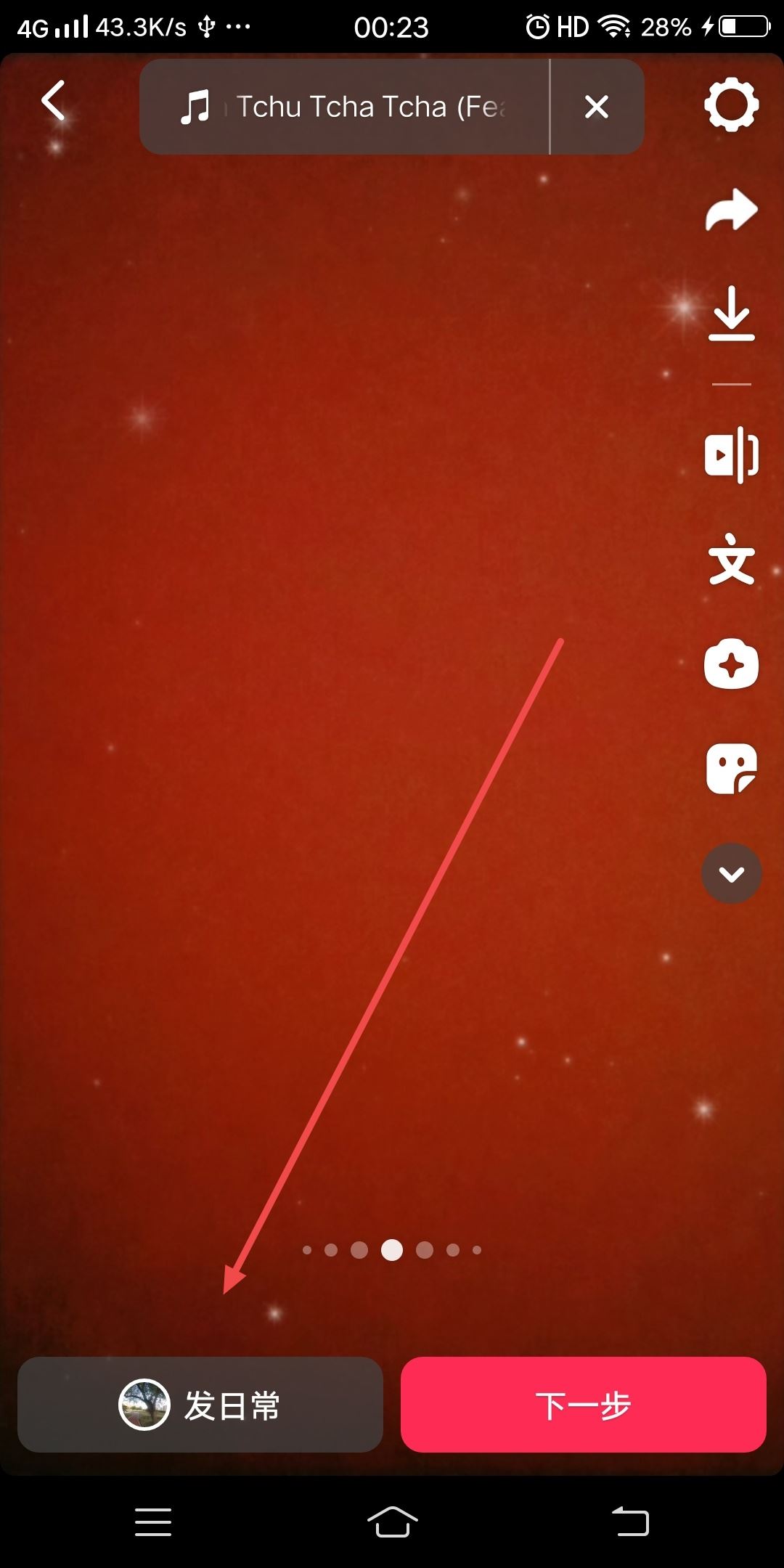Go to the system home screen
This screenshot has height=1568, width=784.
[x=392, y=1522]
